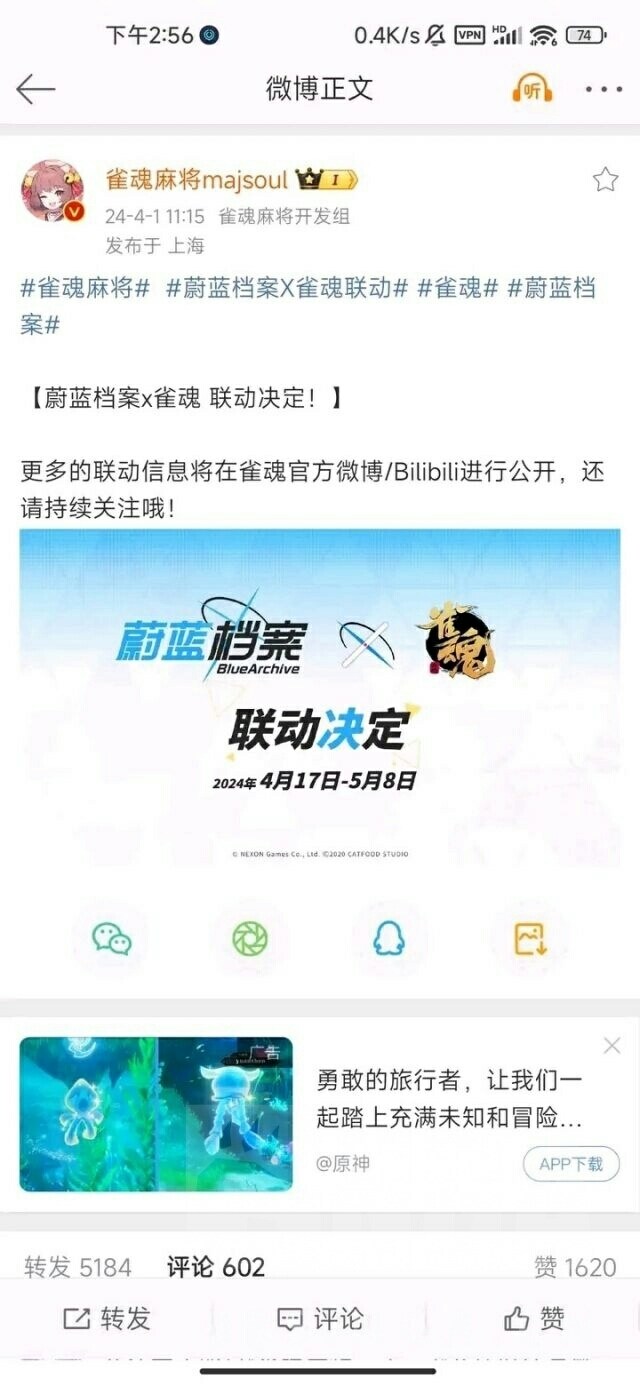View the 联动决定 collaboration image
The height and width of the screenshot is (1386, 640).
320,698
